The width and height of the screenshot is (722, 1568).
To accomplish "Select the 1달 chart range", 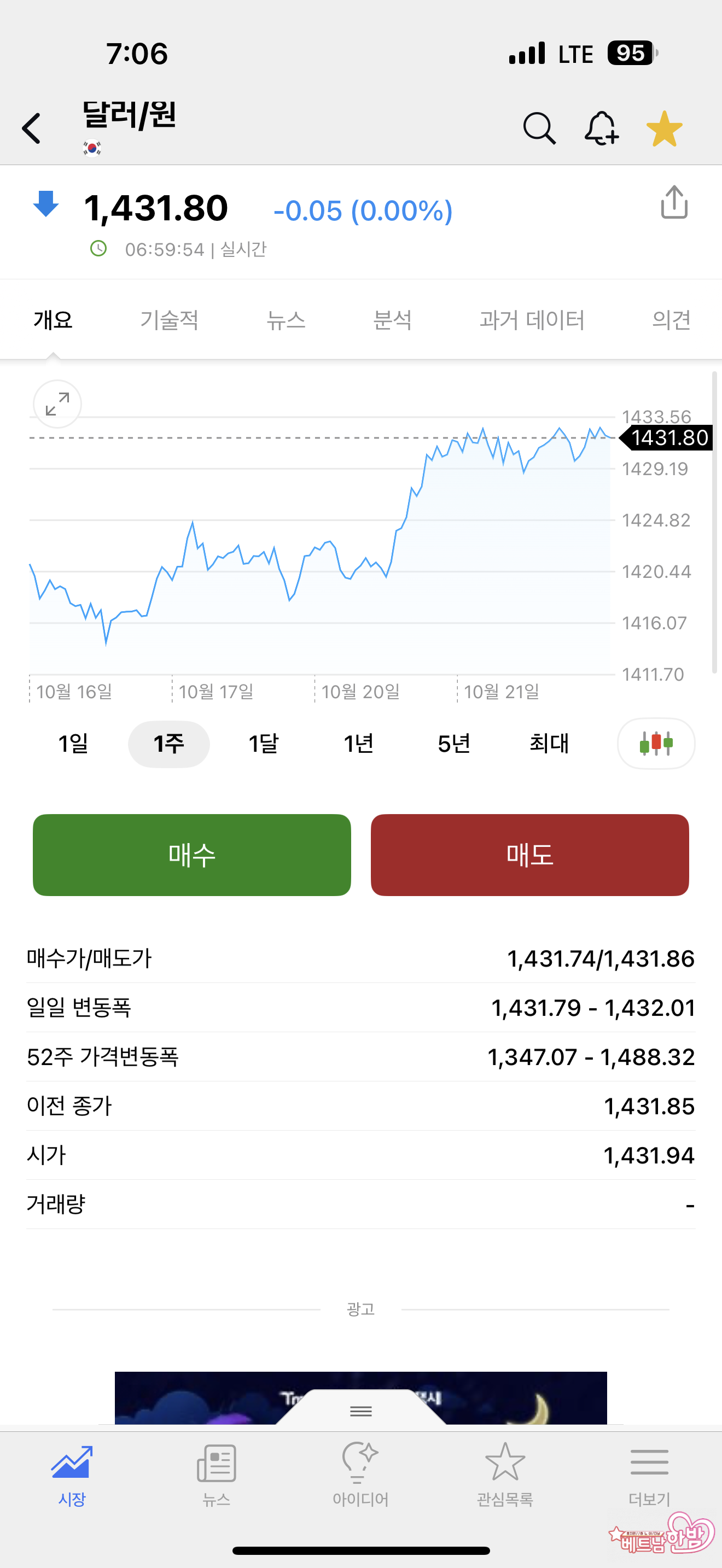I will click(263, 743).
